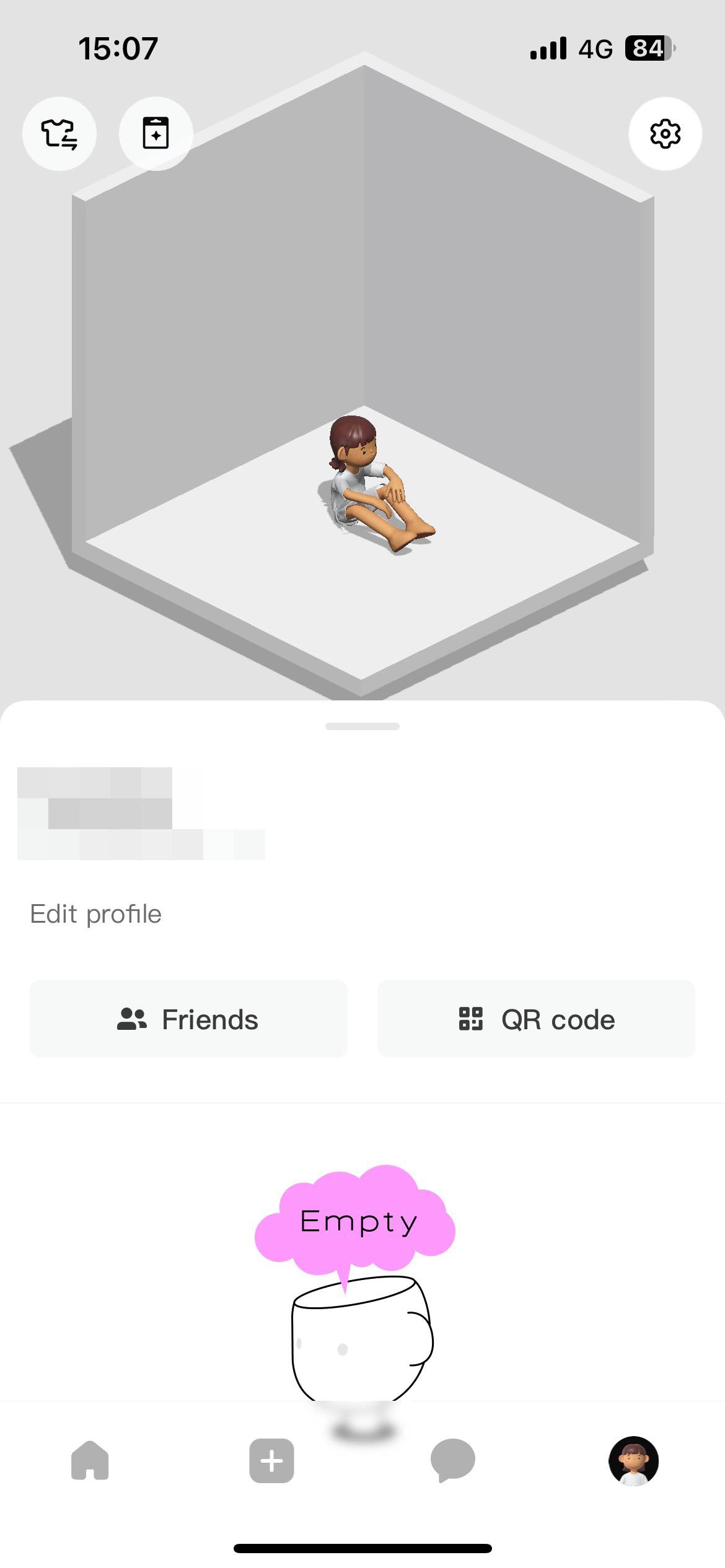Go to the Home tab

tap(90, 1460)
